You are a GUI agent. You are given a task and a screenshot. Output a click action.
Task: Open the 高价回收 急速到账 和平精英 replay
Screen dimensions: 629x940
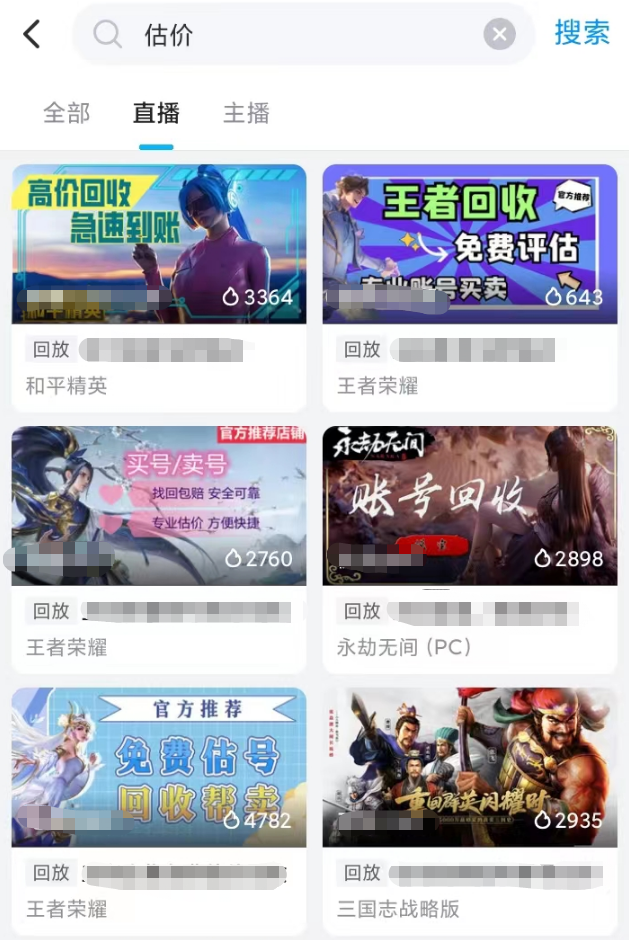click(159, 244)
